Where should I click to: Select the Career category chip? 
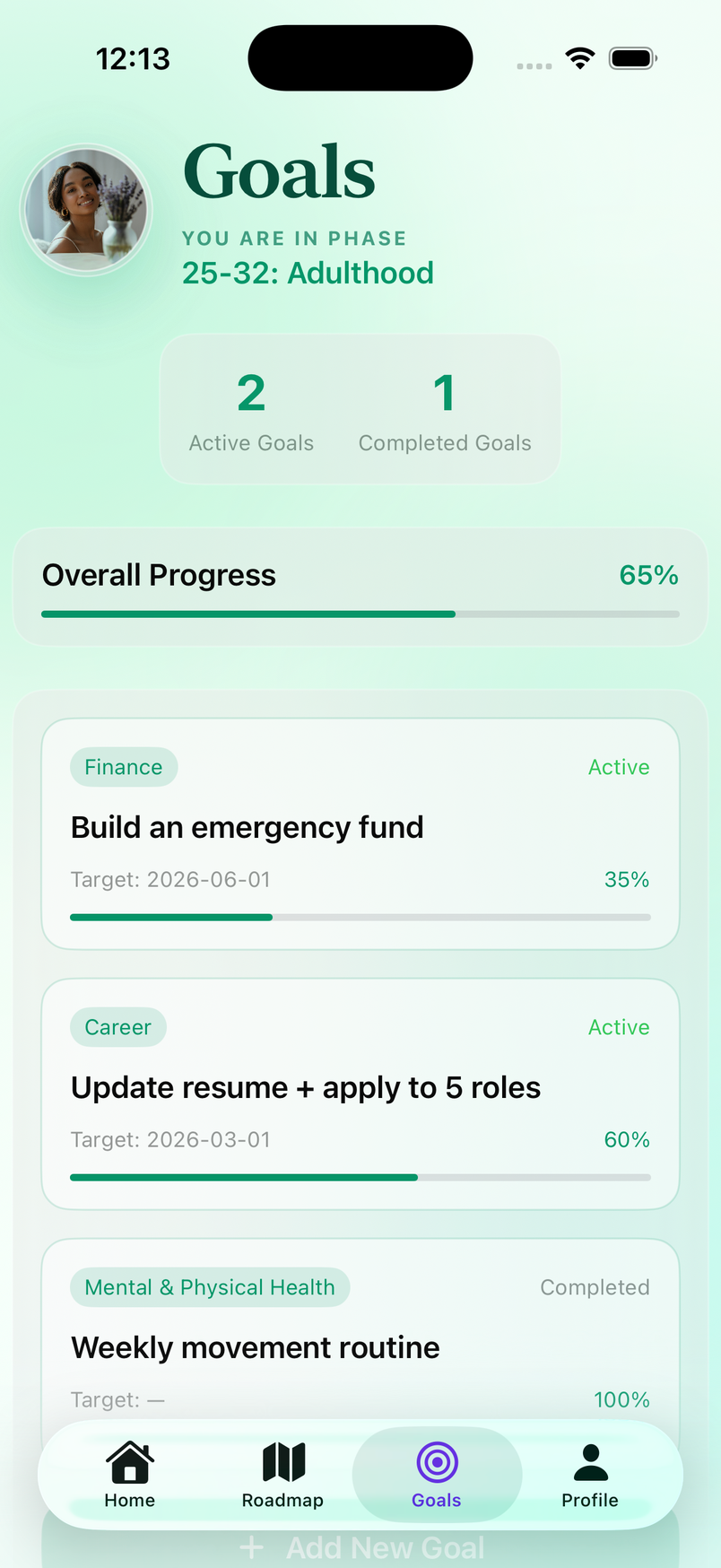click(x=118, y=1027)
